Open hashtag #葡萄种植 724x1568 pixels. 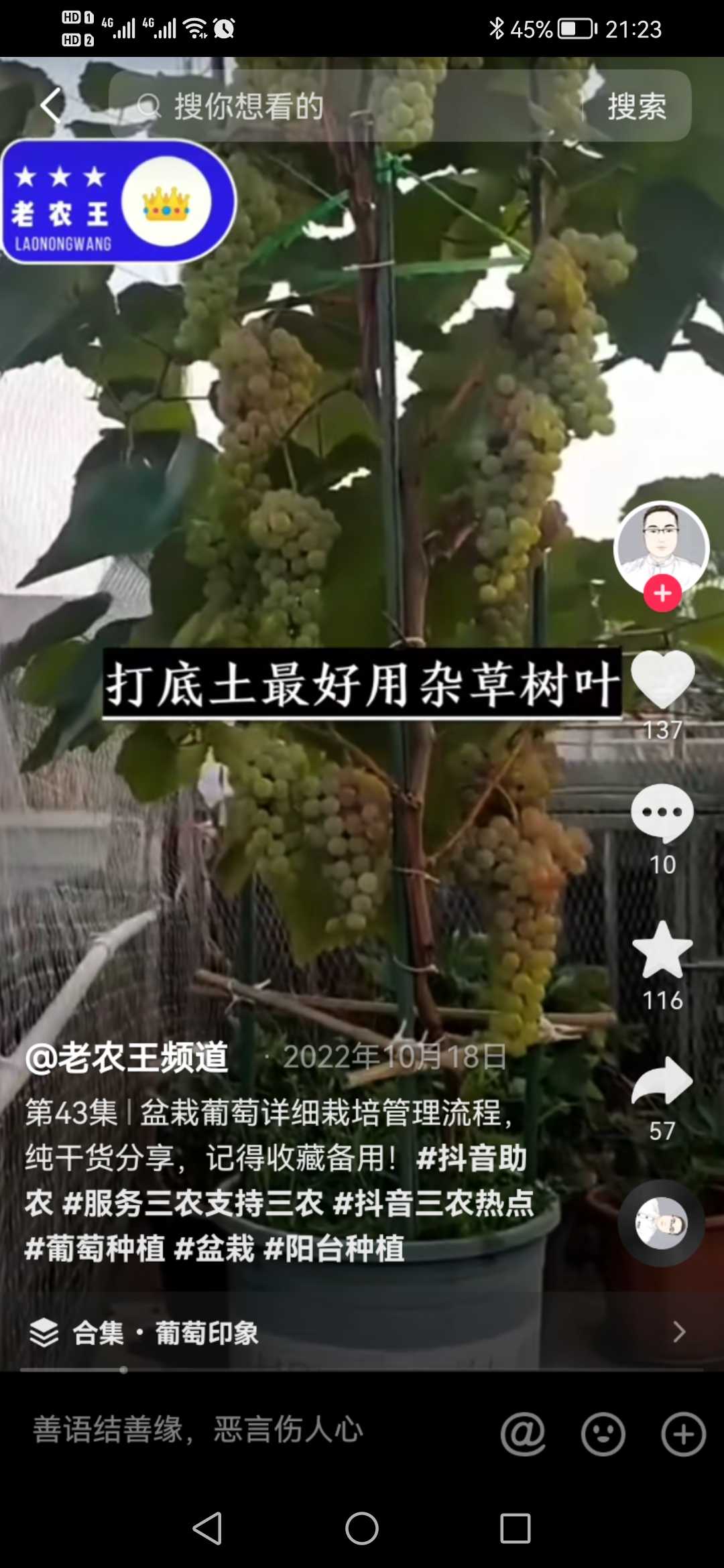pyautogui.click(x=95, y=1248)
